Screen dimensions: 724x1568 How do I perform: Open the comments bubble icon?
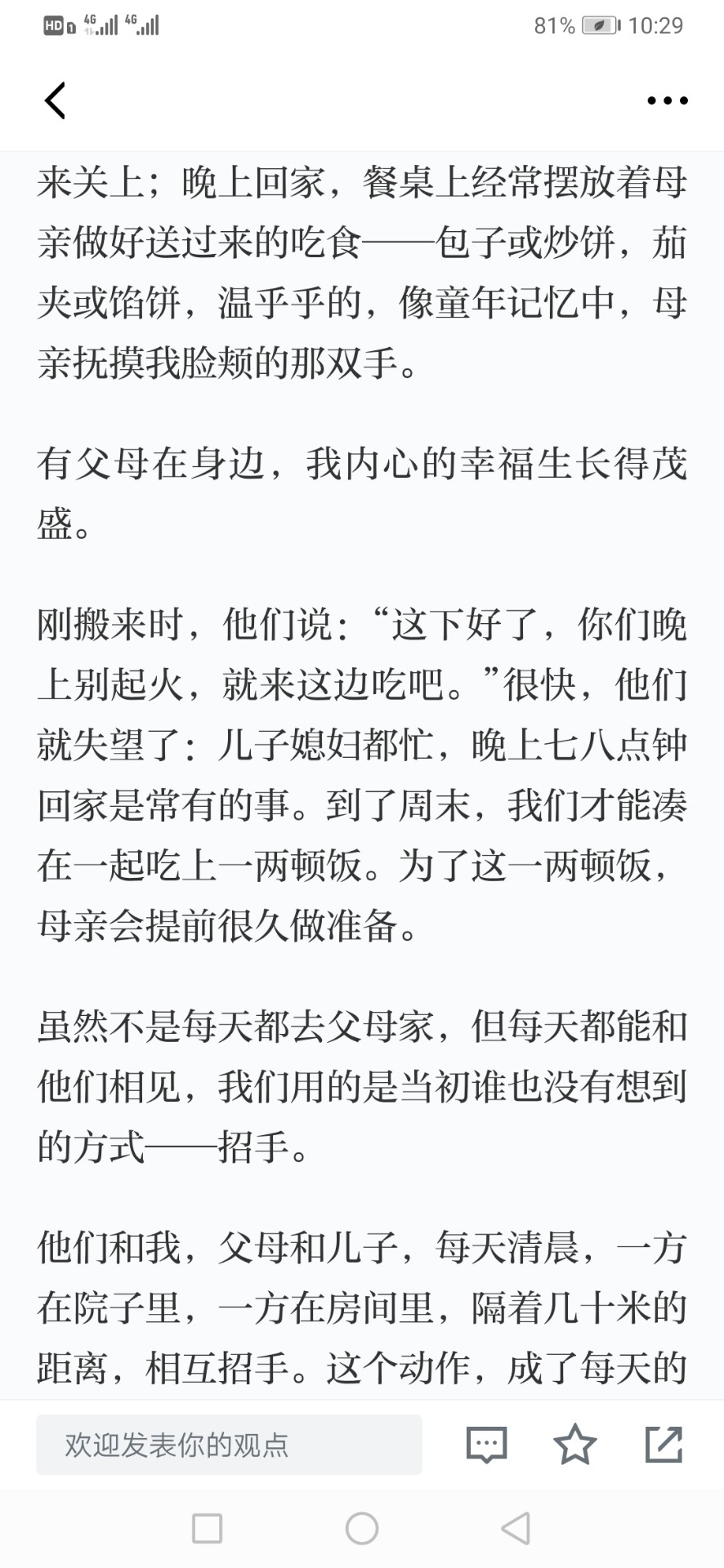point(486,1445)
